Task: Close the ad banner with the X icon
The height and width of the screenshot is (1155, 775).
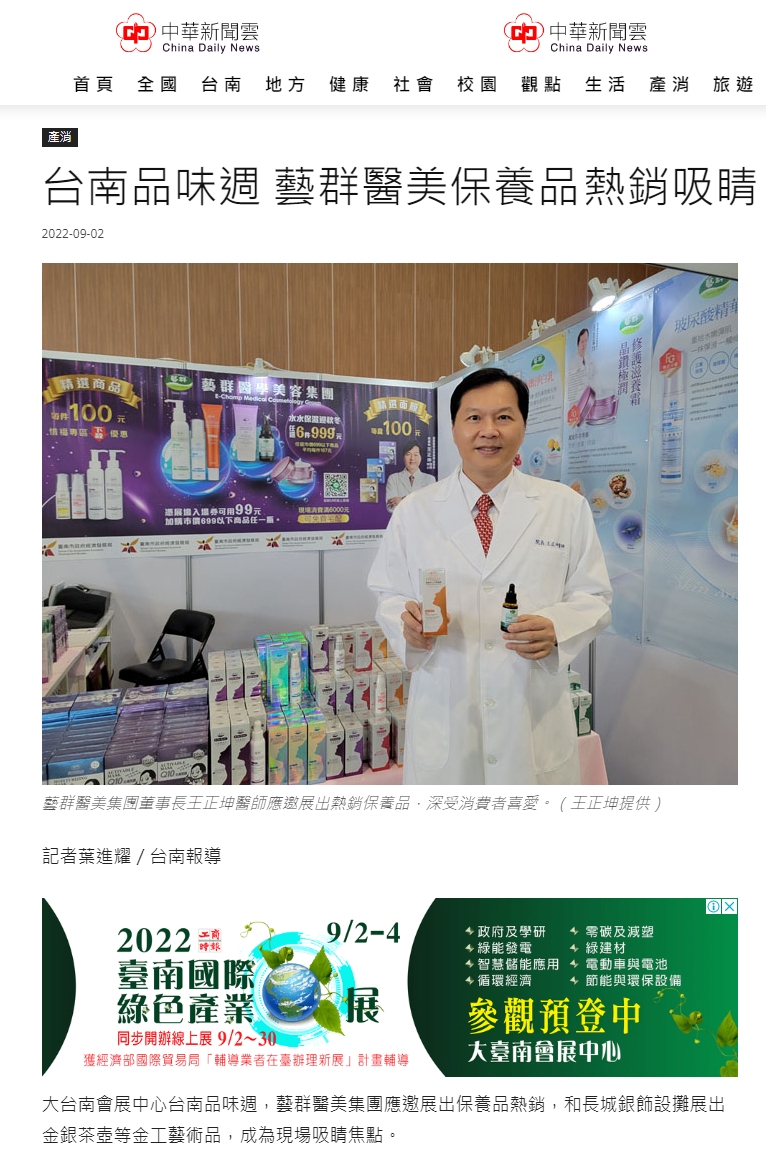Action: tap(730, 906)
